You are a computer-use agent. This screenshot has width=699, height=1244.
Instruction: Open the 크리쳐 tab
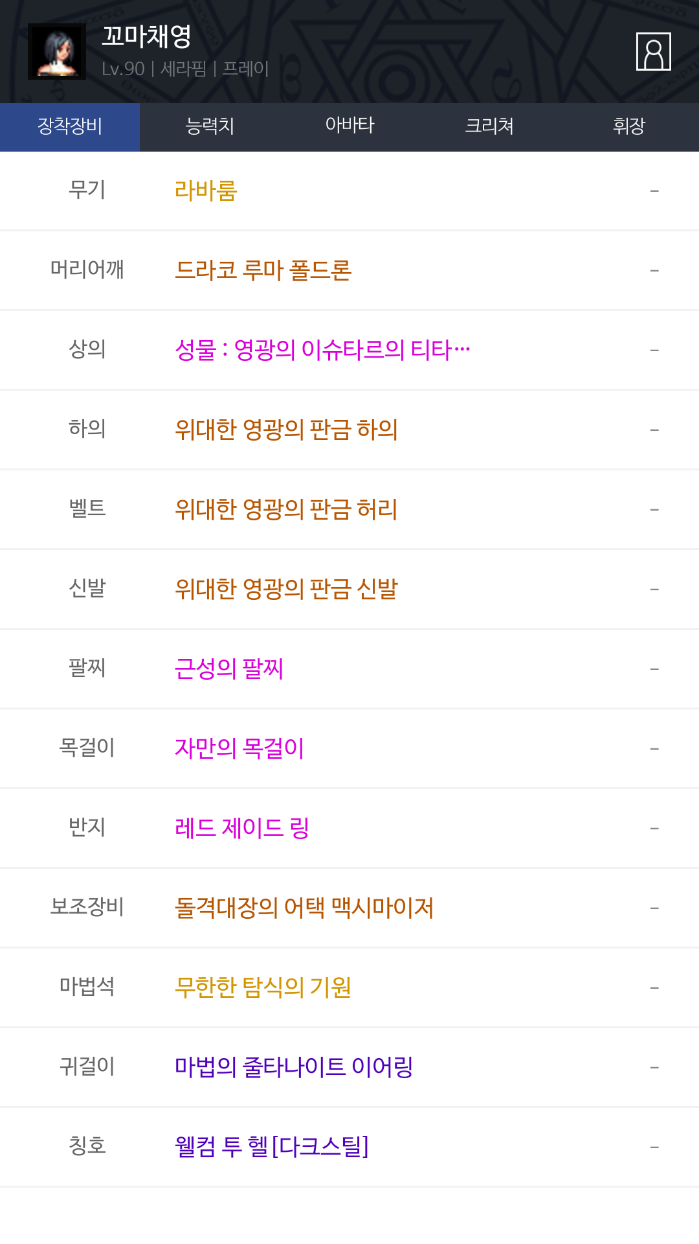coord(489,126)
